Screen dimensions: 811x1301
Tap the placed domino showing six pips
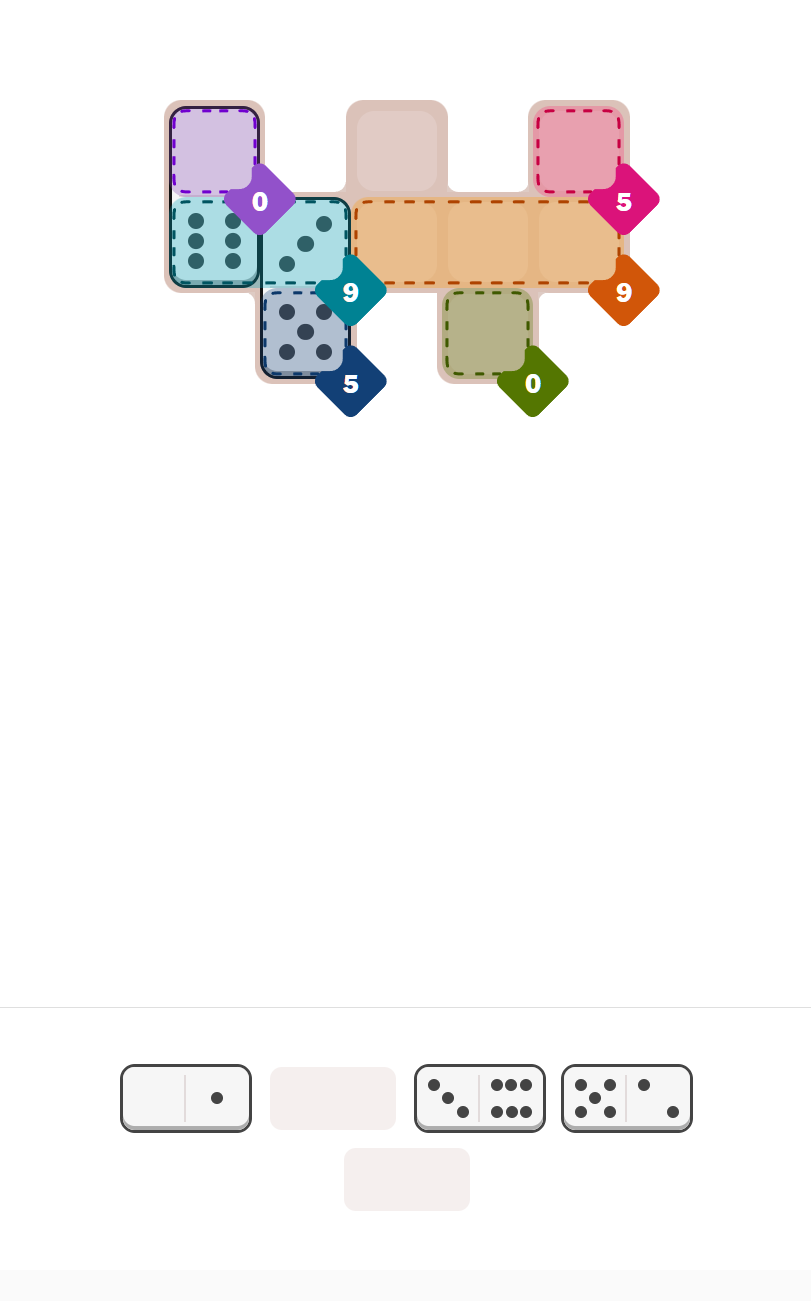(x=214, y=197)
